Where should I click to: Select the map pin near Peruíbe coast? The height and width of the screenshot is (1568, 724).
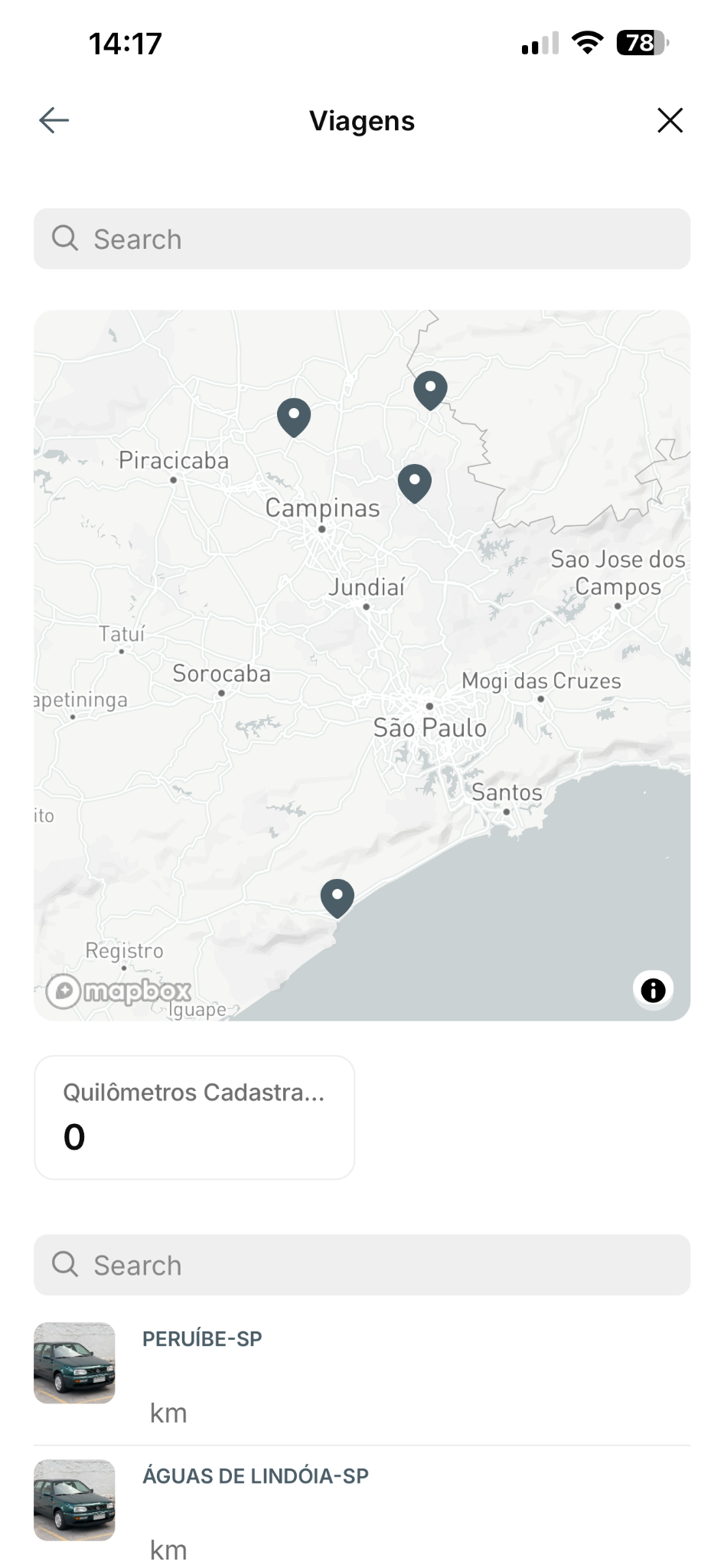[337, 897]
